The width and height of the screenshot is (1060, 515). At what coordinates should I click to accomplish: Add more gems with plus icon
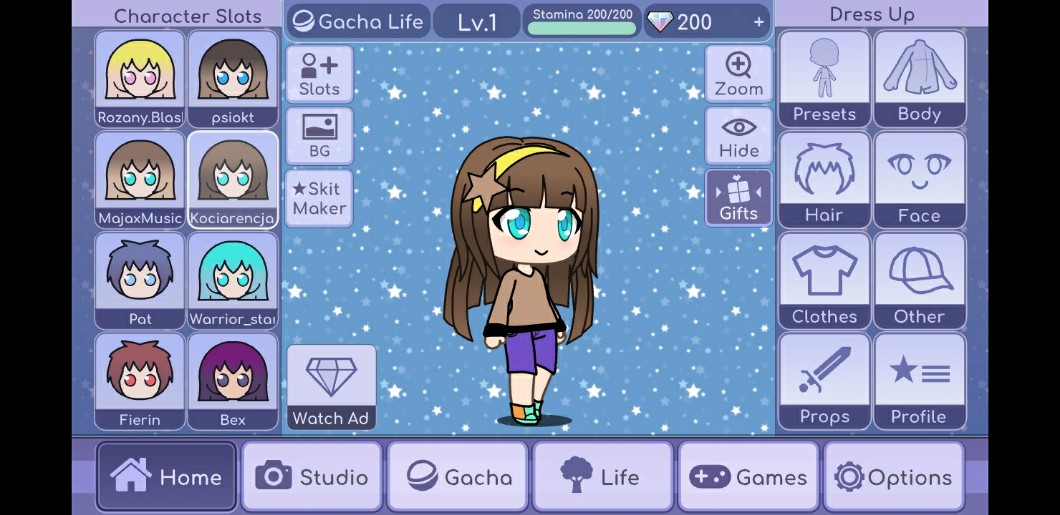758,22
